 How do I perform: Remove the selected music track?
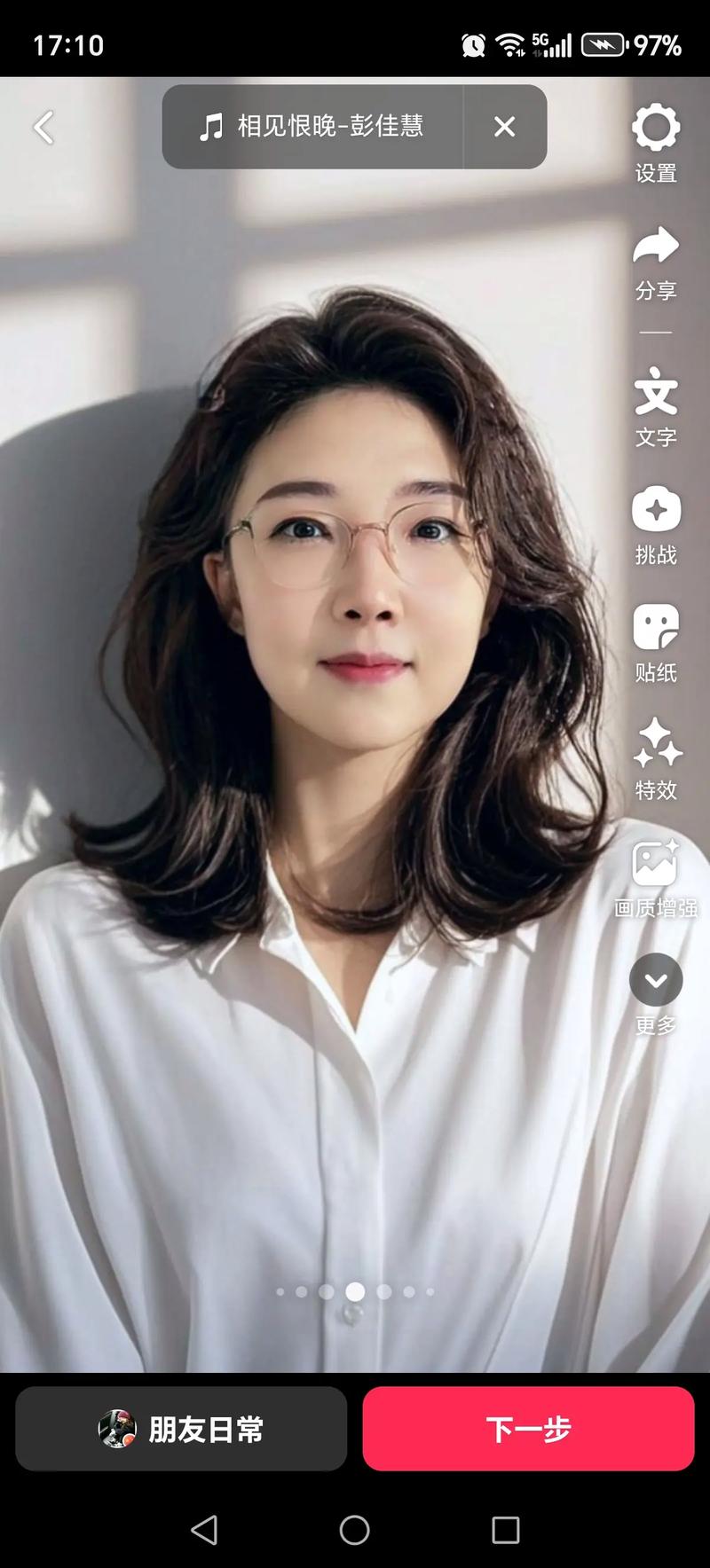[504, 127]
